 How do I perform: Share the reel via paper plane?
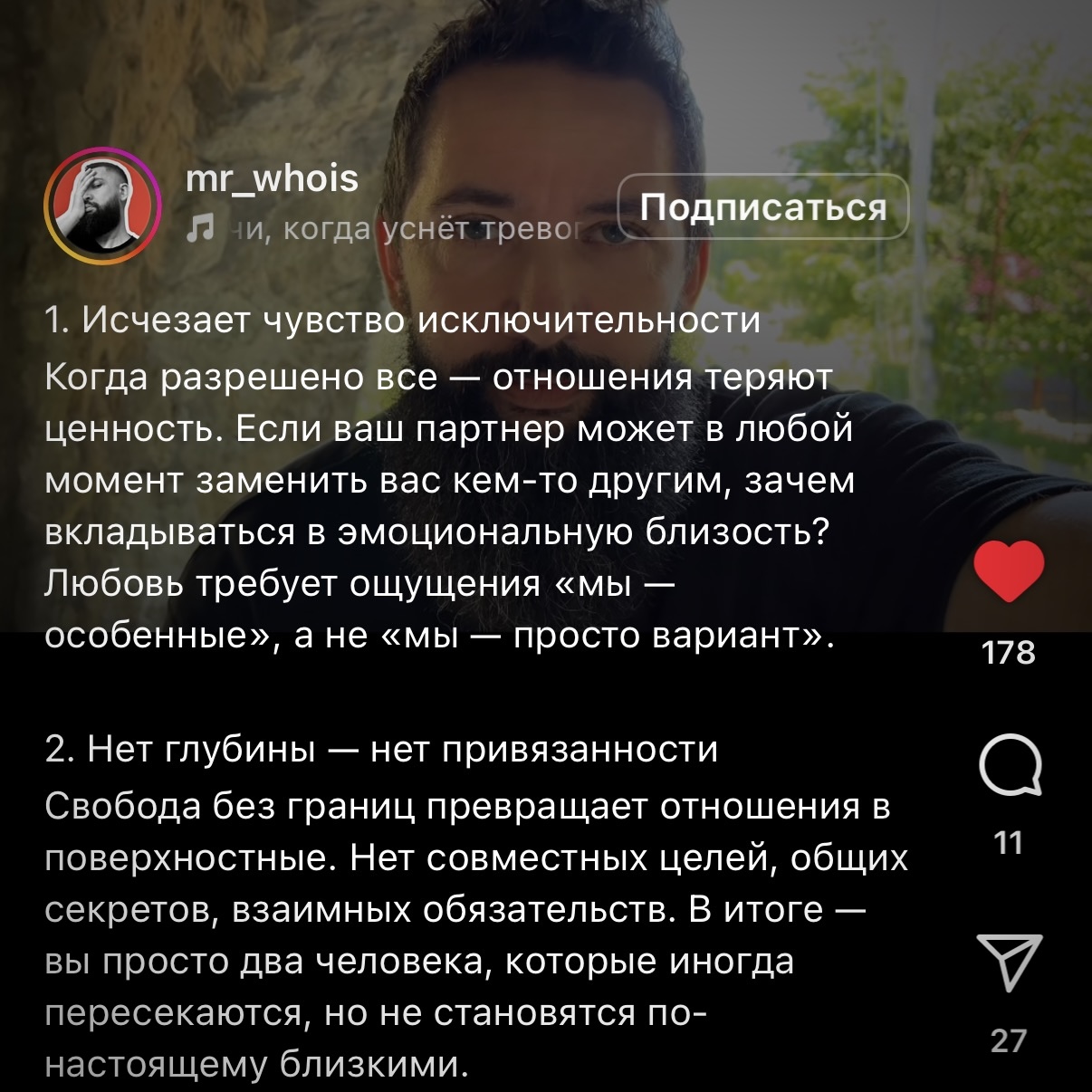[1009, 963]
